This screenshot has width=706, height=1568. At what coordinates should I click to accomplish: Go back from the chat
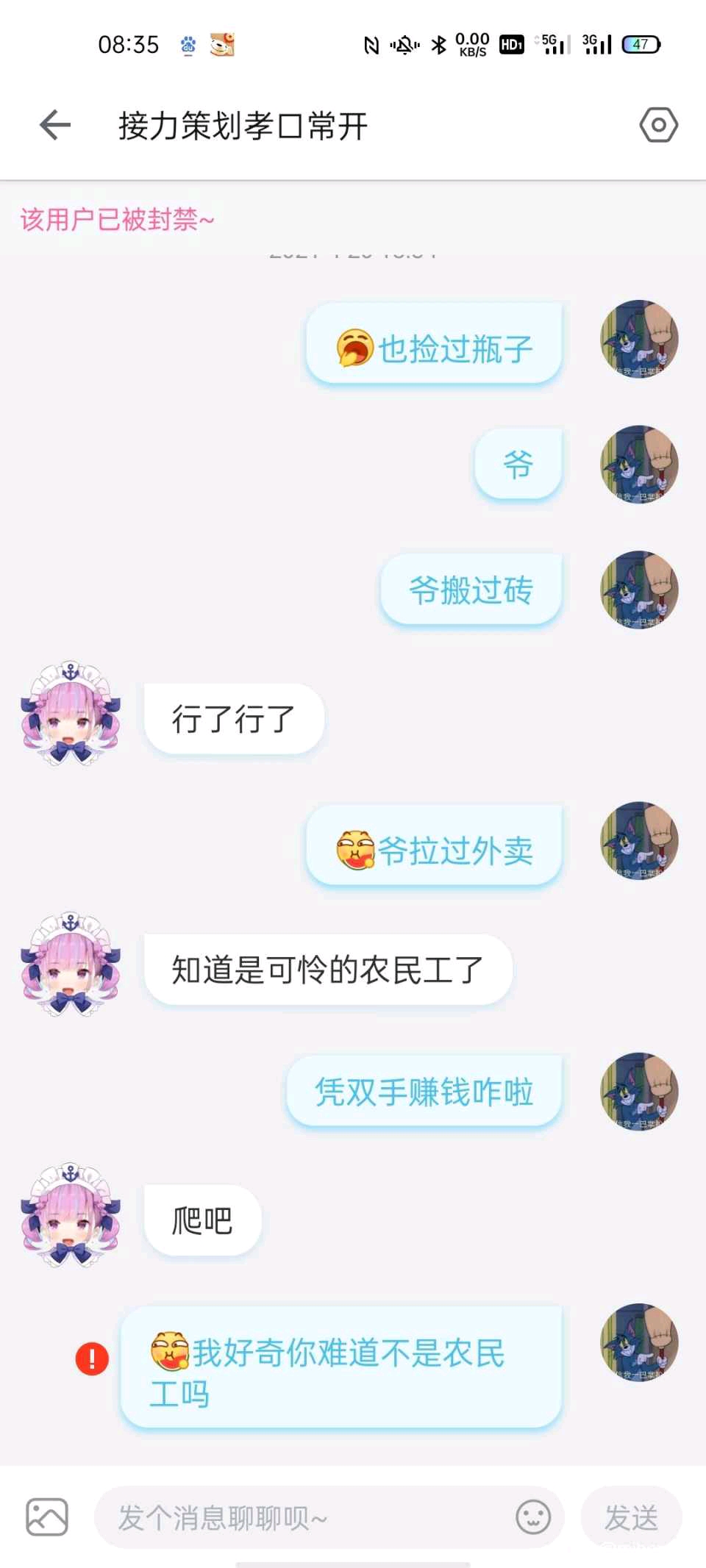pyautogui.click(x=55, y=125)
